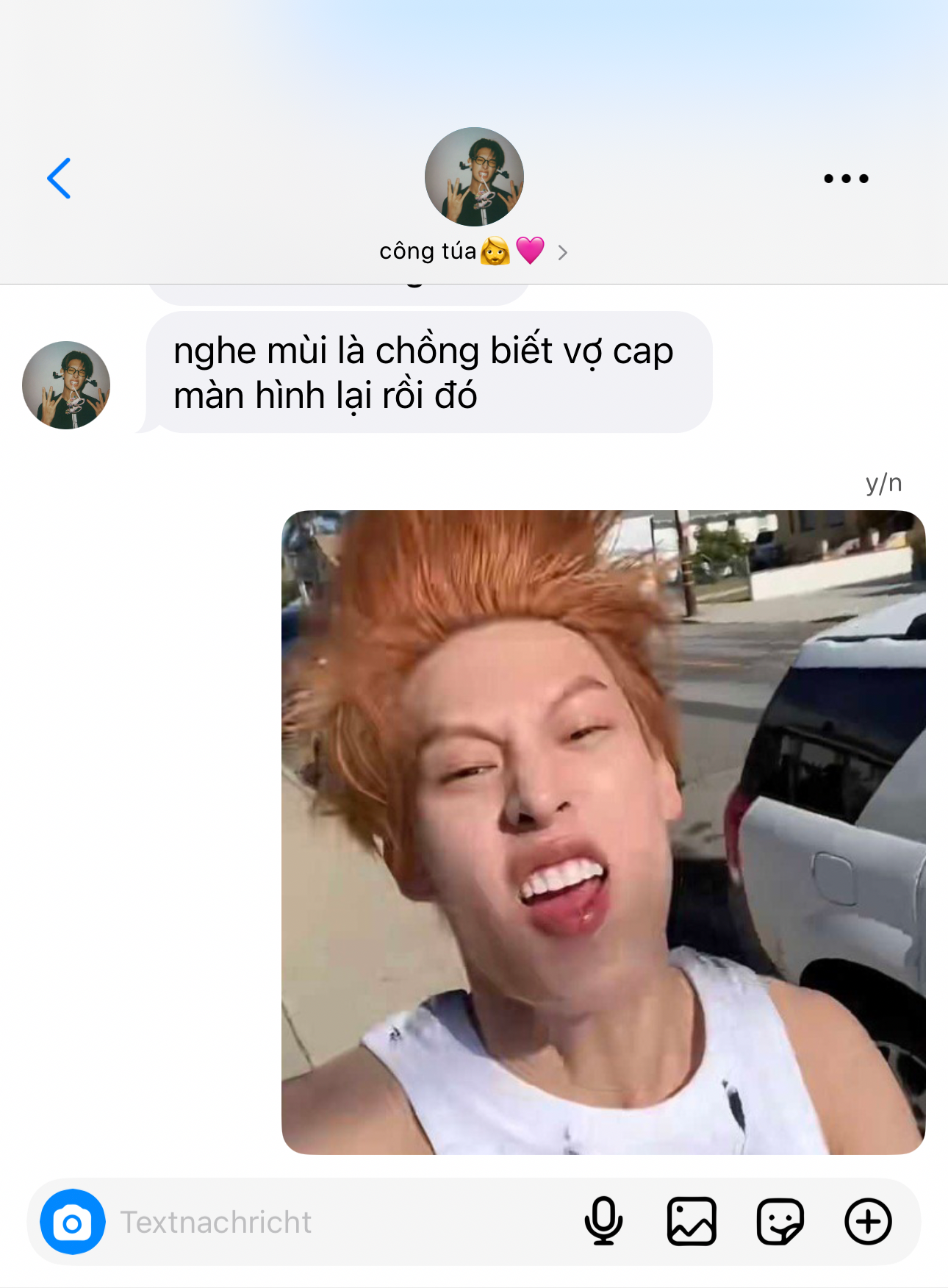Tap the plus icon for more options
948x1288 pixels.
(868, 1222)
